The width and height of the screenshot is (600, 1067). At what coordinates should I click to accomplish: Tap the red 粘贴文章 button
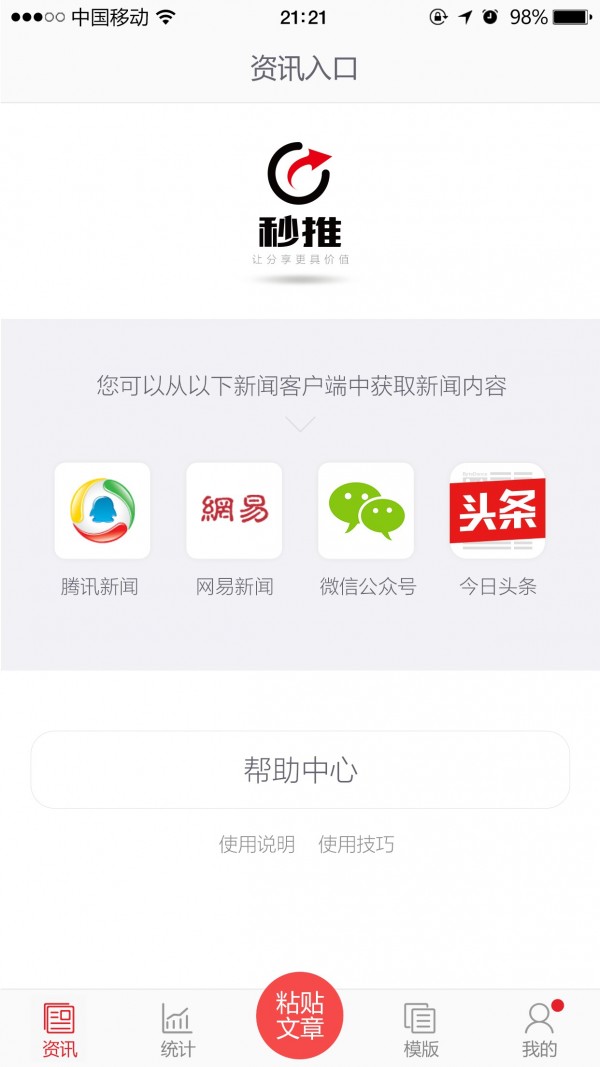click(300, 1016)
